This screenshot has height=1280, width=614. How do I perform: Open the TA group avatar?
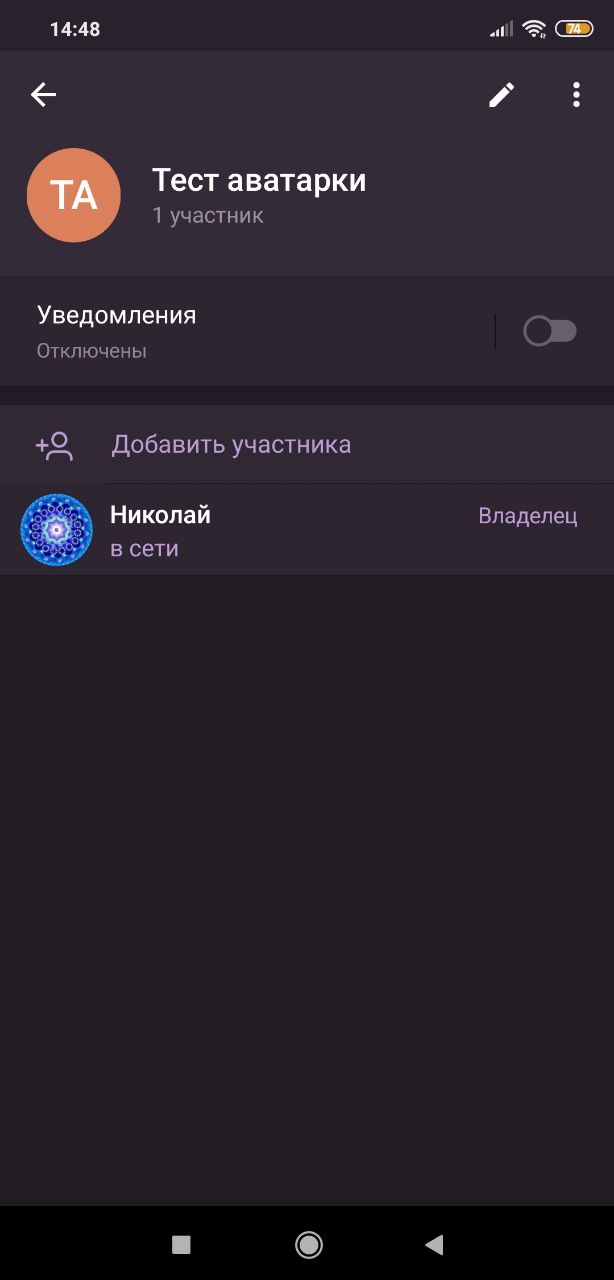74,195
